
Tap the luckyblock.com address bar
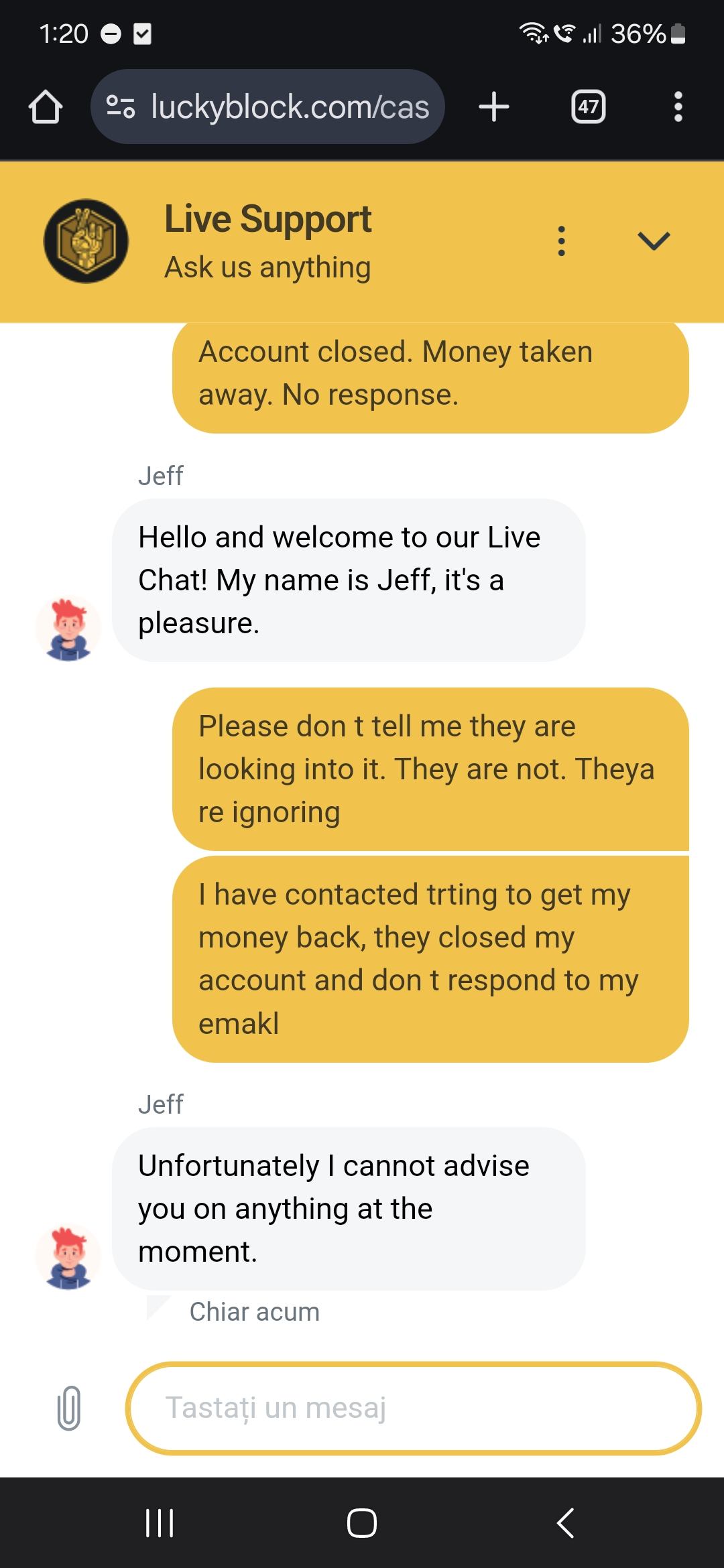[x=268, y=107]
